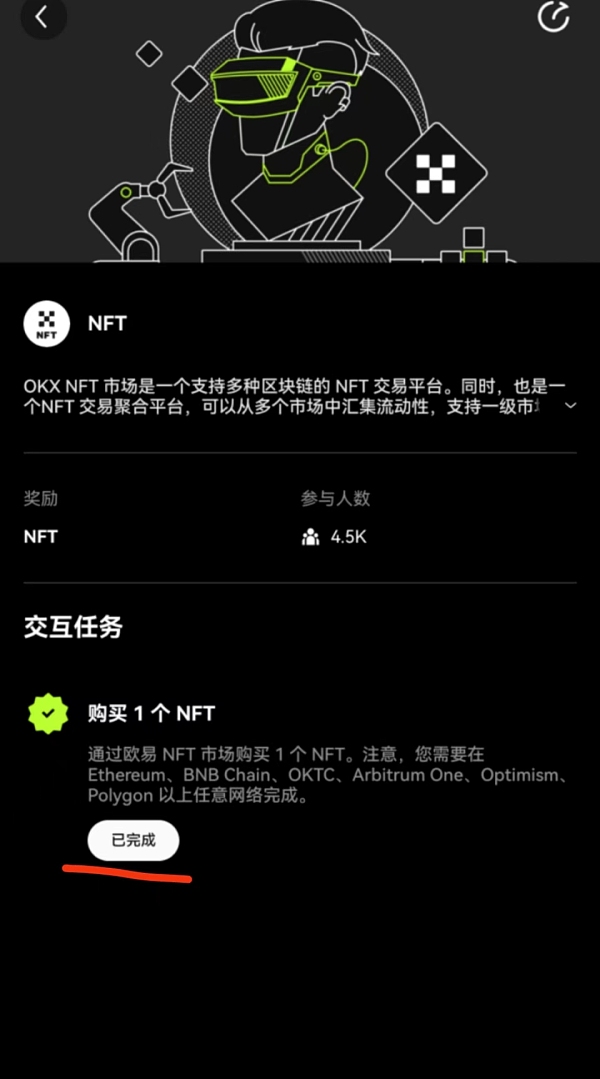This screenshot has height=1079, width=600.
Task: Tap the 已完成 button
Action: 133,840
